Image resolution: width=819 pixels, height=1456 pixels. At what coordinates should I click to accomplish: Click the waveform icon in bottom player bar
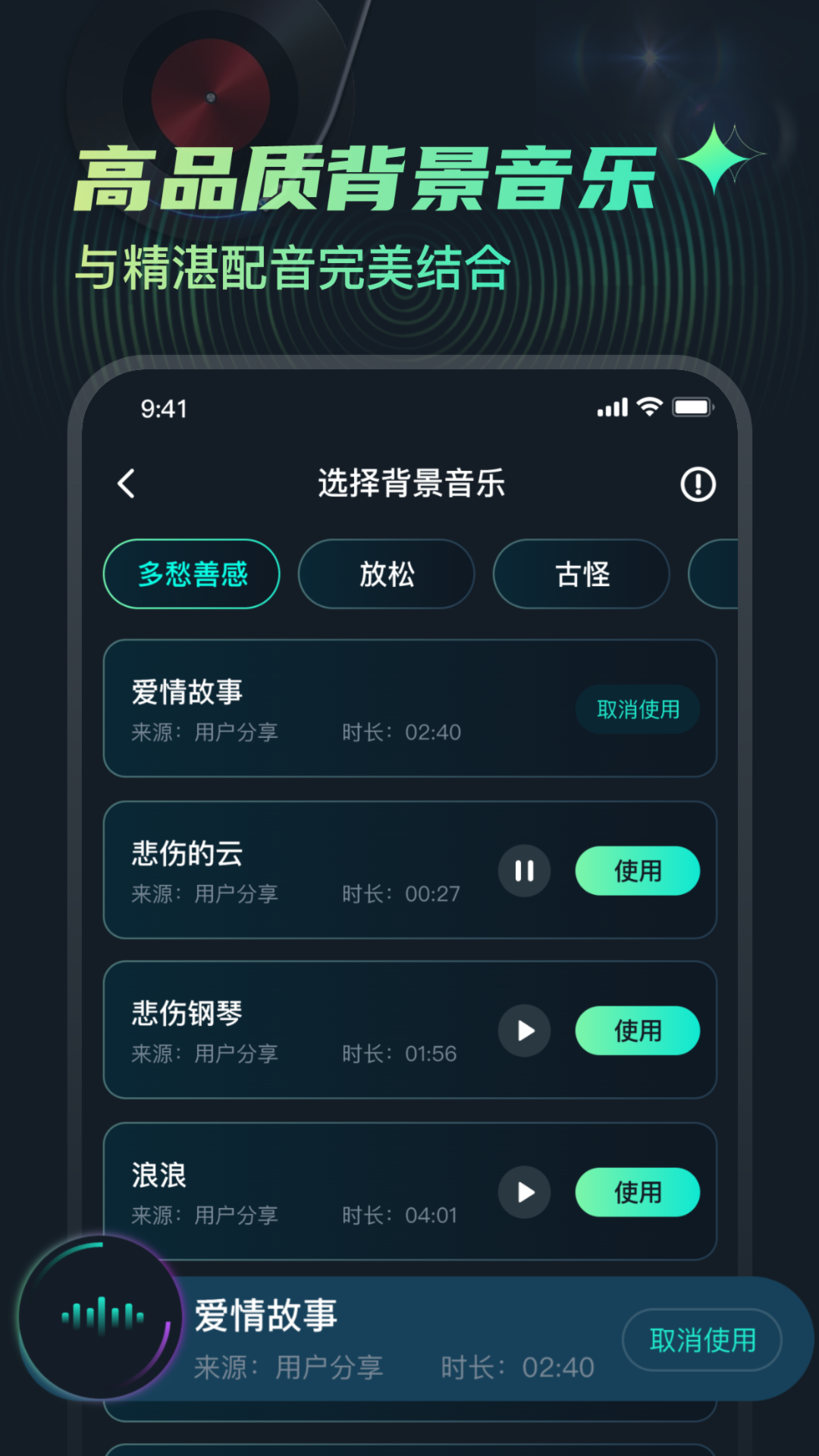click(x=102, y=1317)
